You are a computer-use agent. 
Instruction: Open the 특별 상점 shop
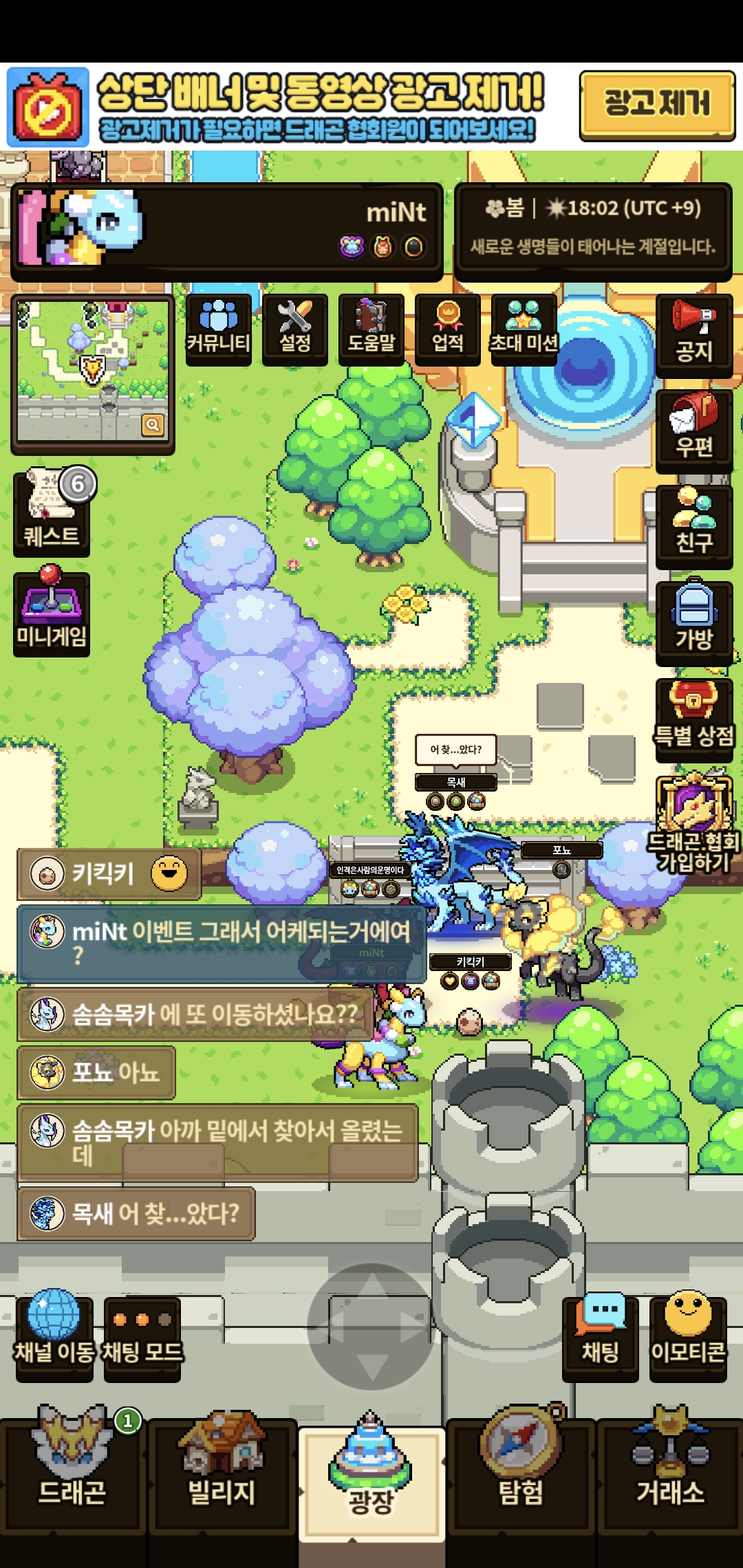(x=693, y=719)
